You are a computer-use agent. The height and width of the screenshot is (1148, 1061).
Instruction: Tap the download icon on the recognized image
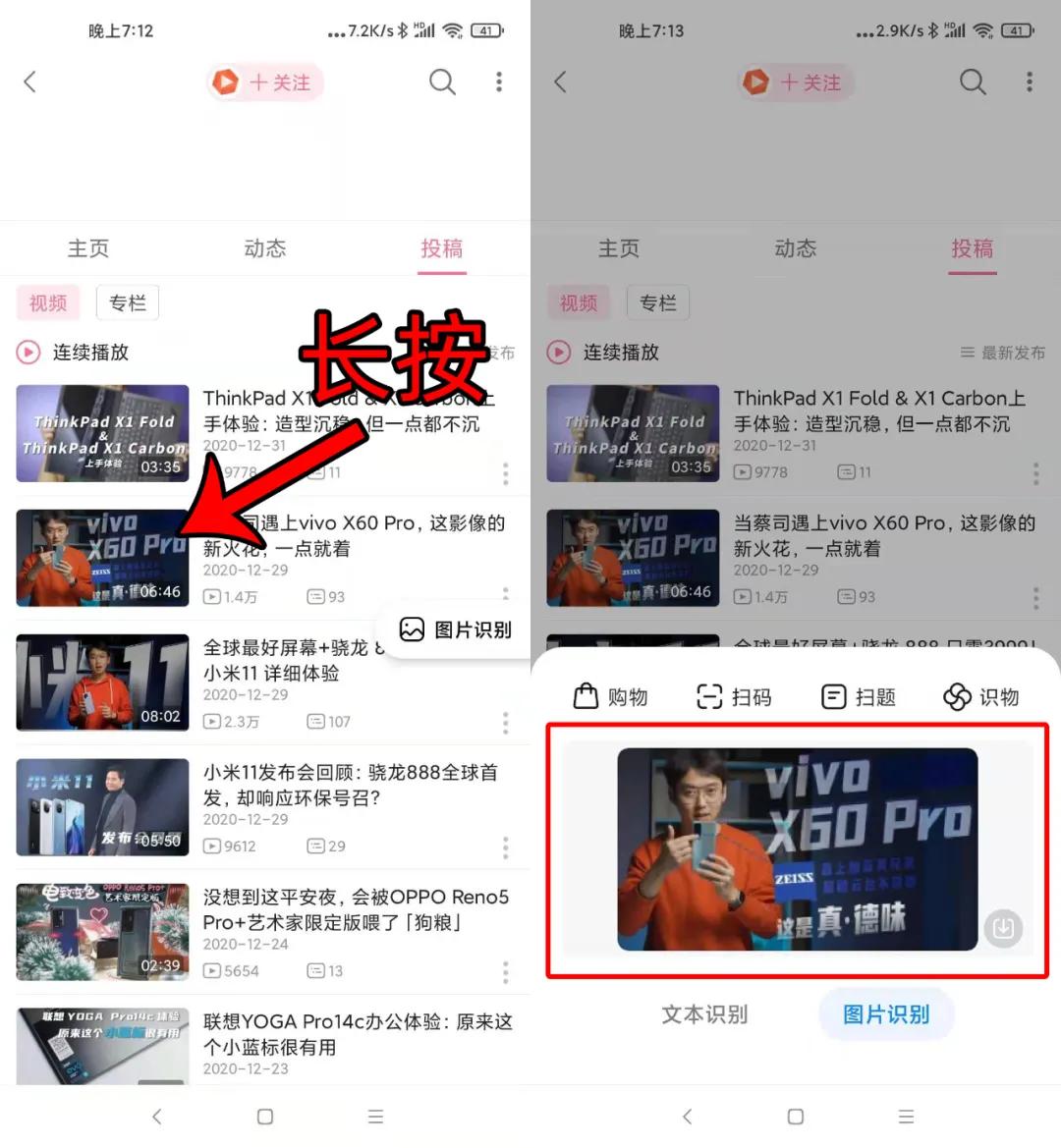1003,928
